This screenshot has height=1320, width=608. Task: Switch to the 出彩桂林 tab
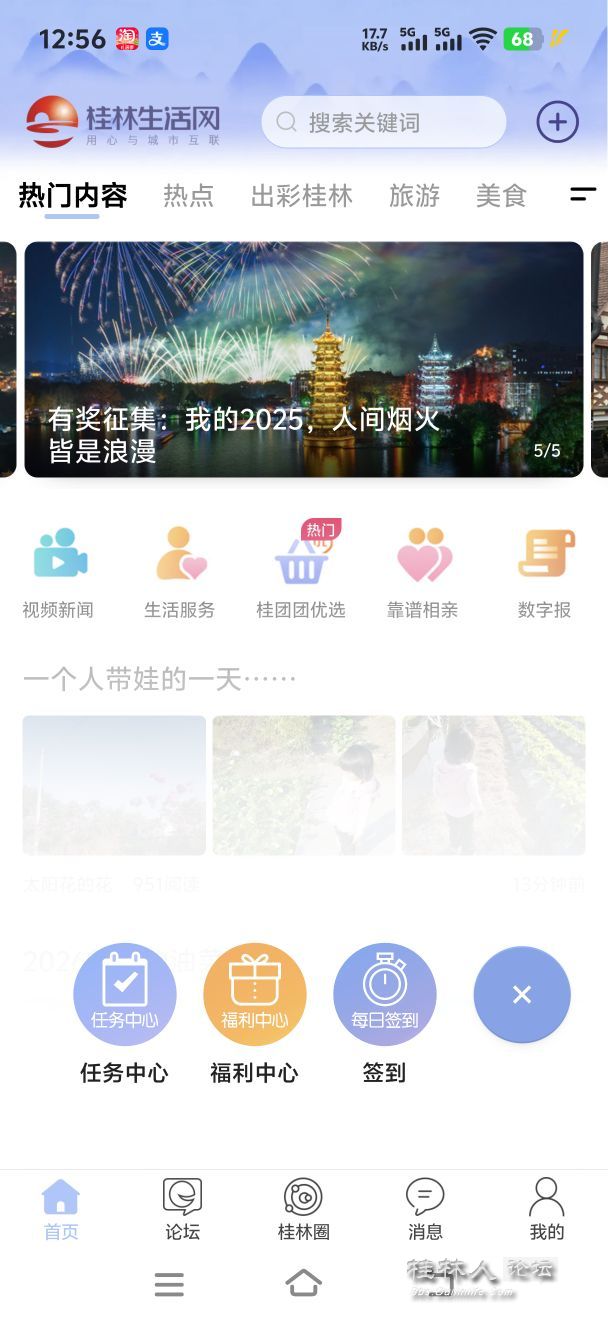301,196
